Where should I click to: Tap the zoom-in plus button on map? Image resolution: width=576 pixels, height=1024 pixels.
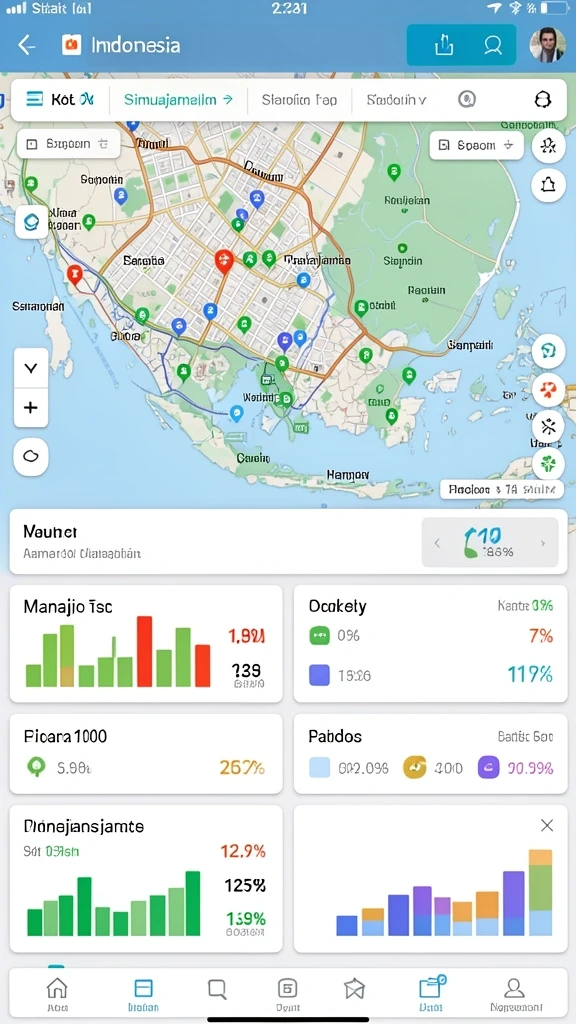point(31,408)
